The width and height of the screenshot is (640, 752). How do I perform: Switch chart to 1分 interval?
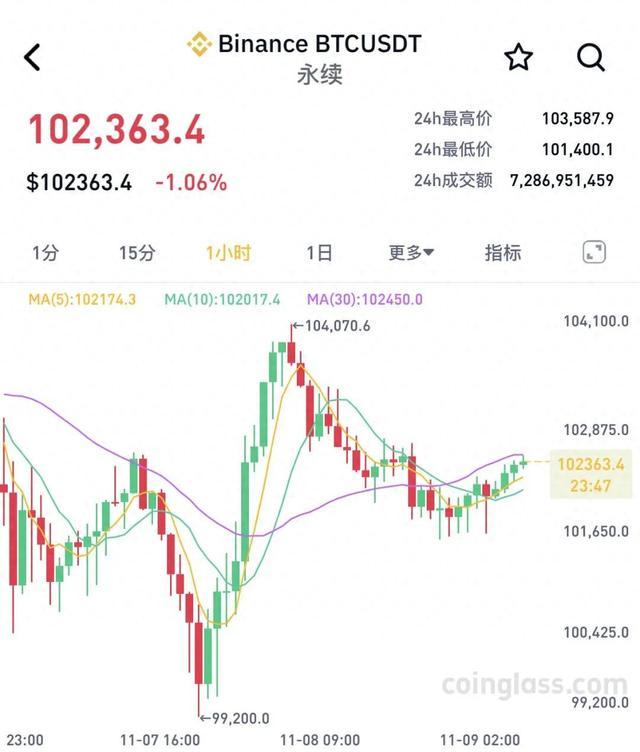click(45, 253)
